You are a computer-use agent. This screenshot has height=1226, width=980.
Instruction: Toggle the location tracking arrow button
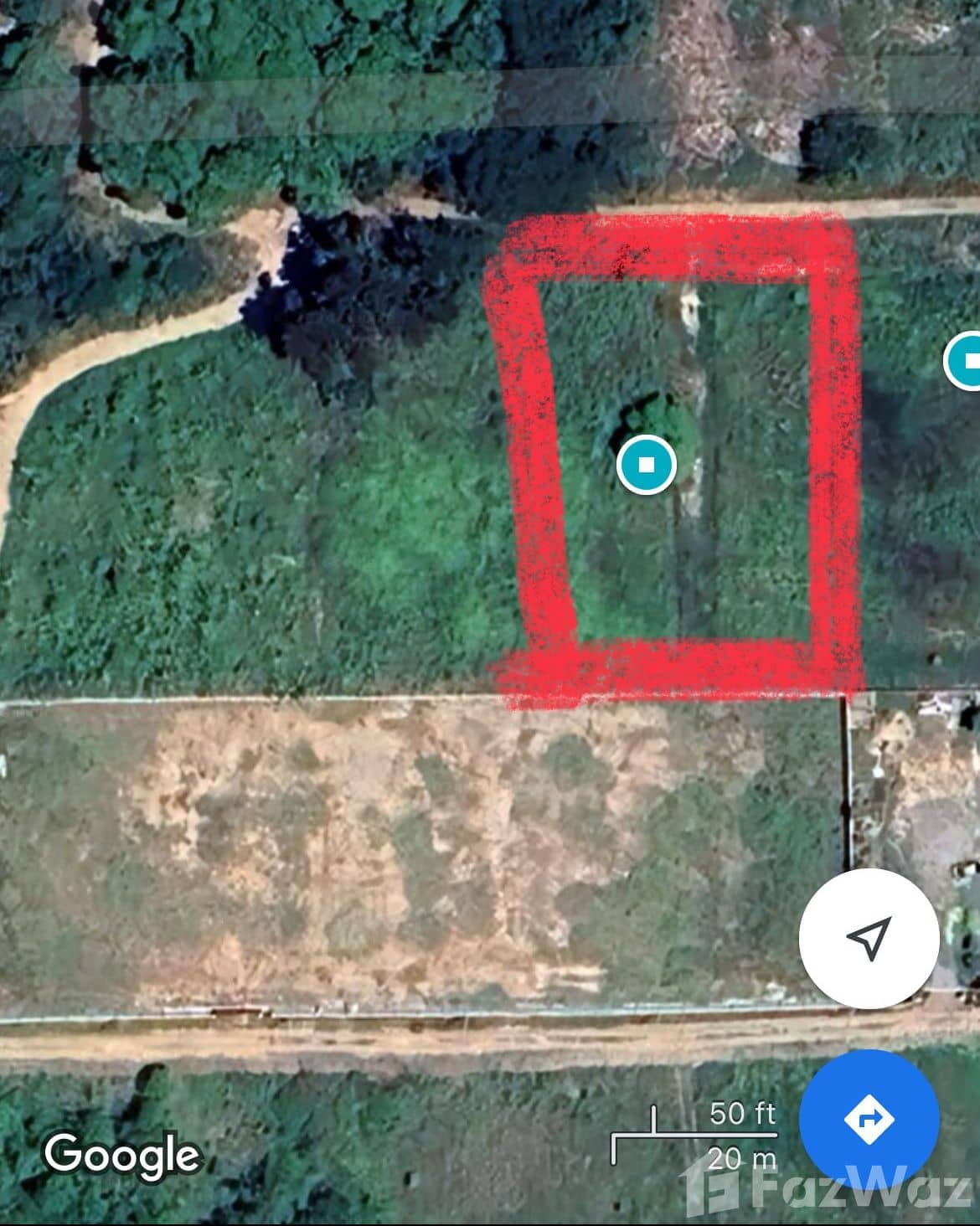pyautogui.click(x=869, y=941)
